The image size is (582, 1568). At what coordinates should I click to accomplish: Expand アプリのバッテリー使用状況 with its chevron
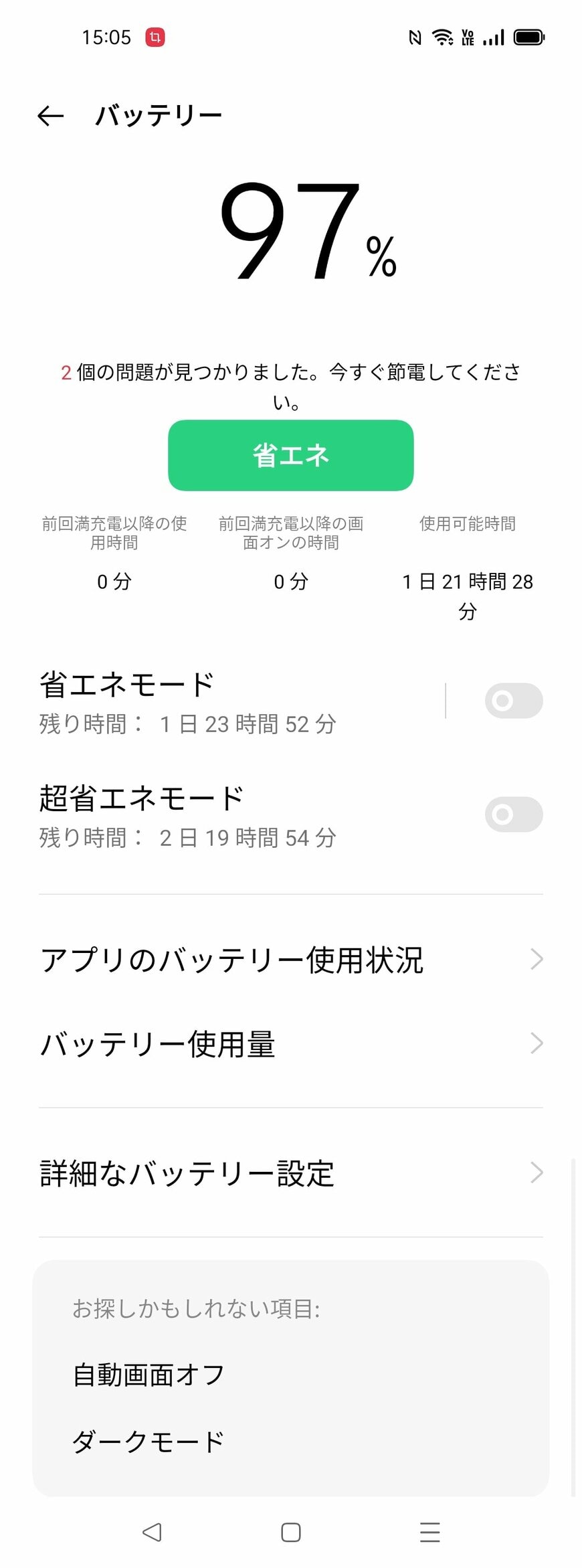pos(537,960)
